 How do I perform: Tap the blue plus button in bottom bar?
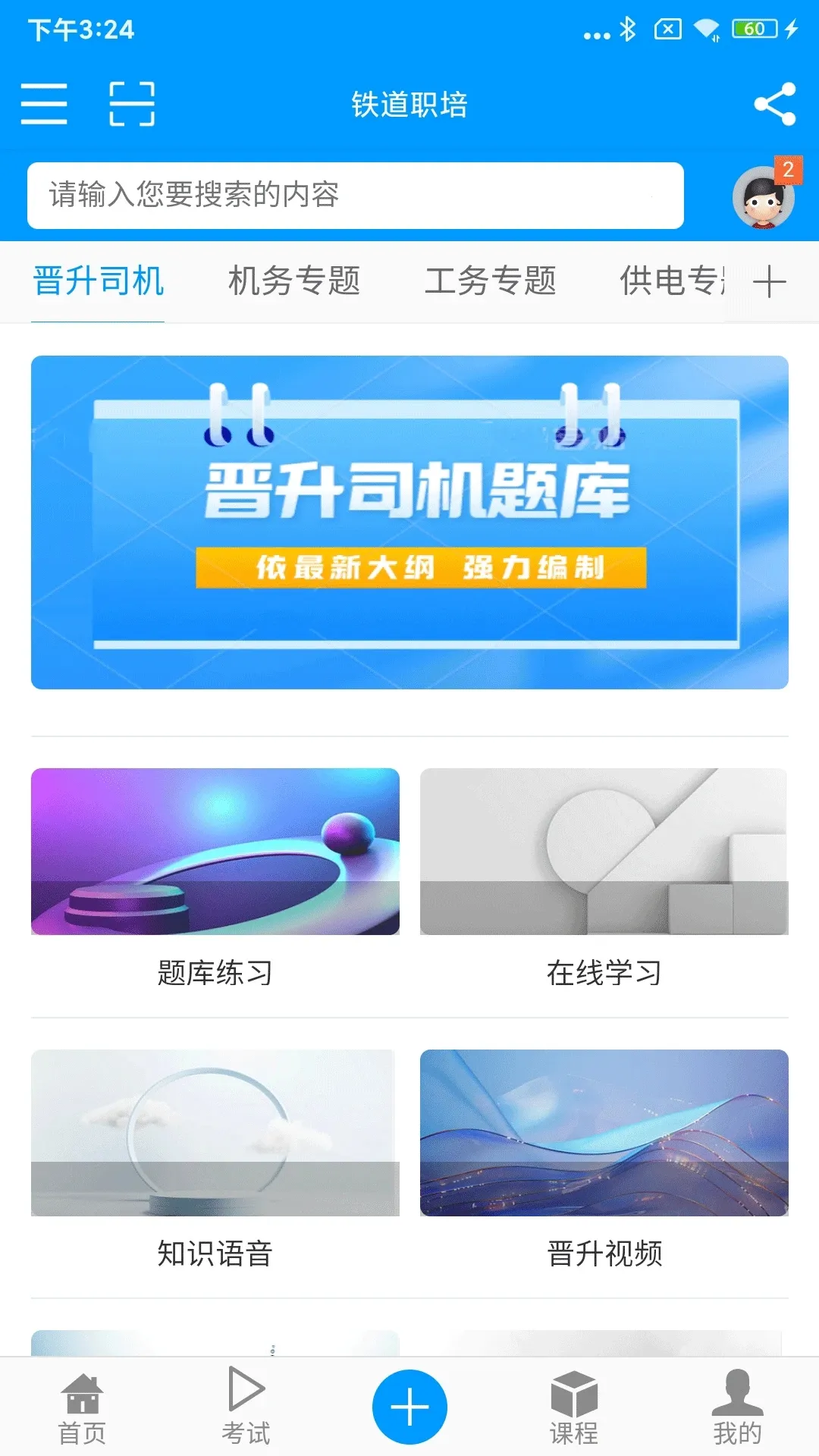409,1407
